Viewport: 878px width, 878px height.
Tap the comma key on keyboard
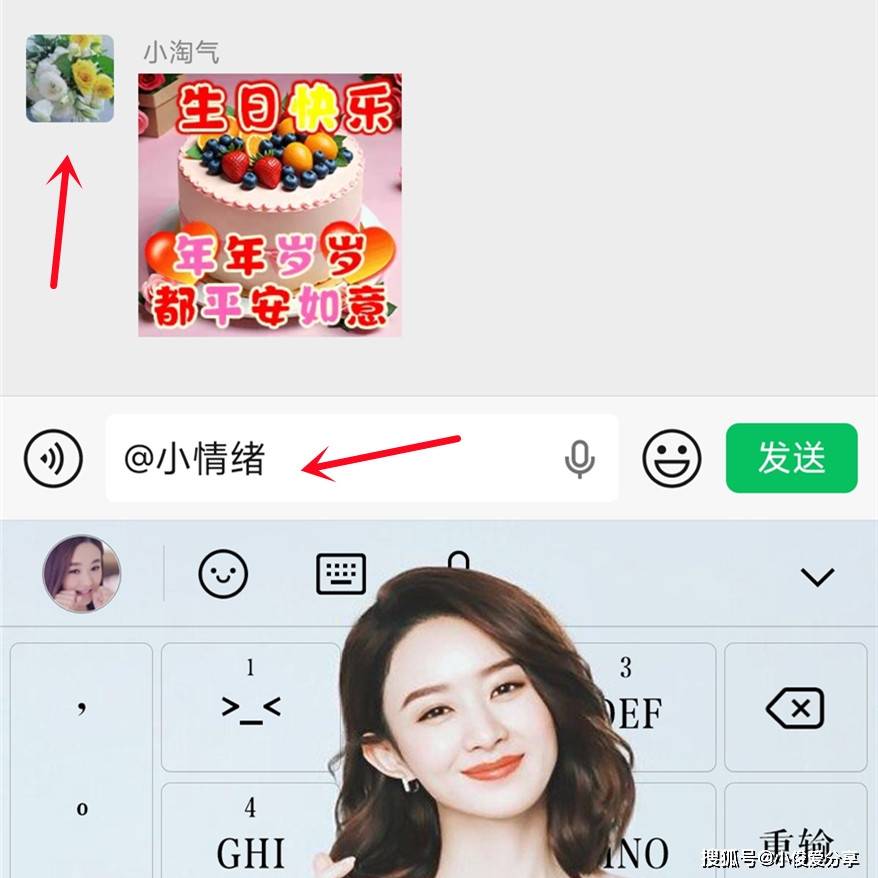point(82,708)
